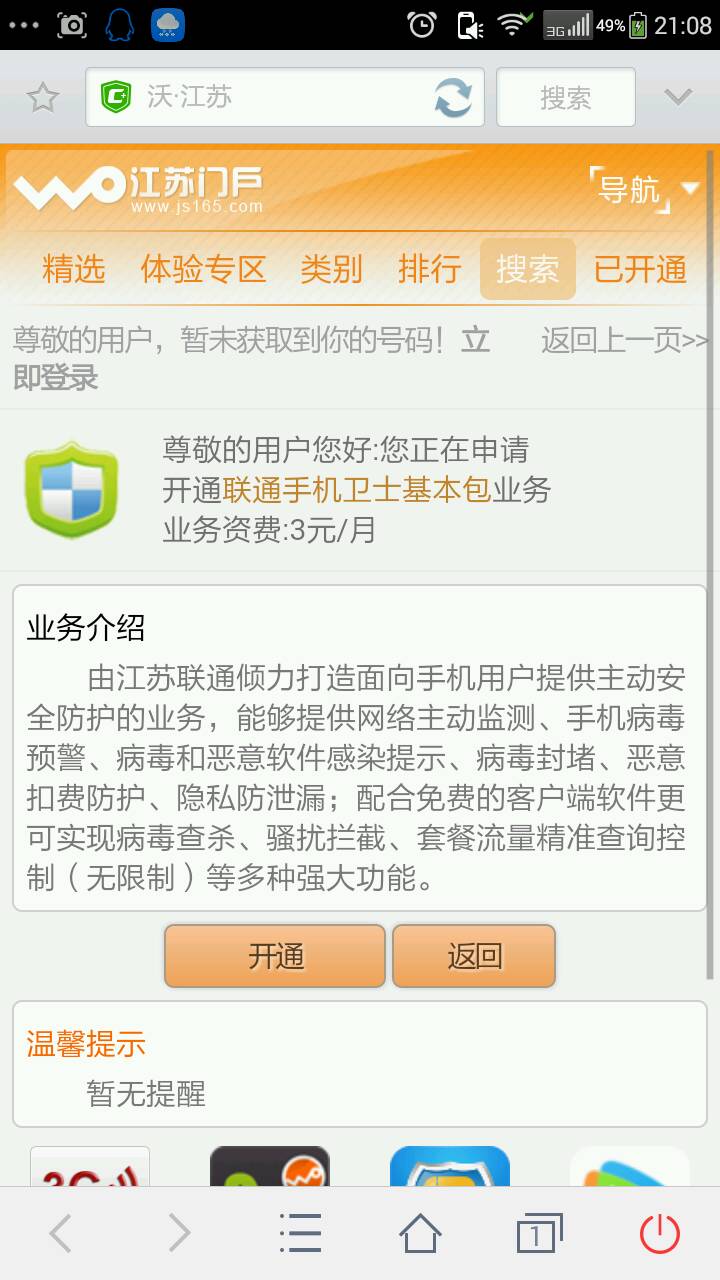720x1280 pixels.
Task: Select the 搜索 tab in the portal
Action: pos(527,269)
